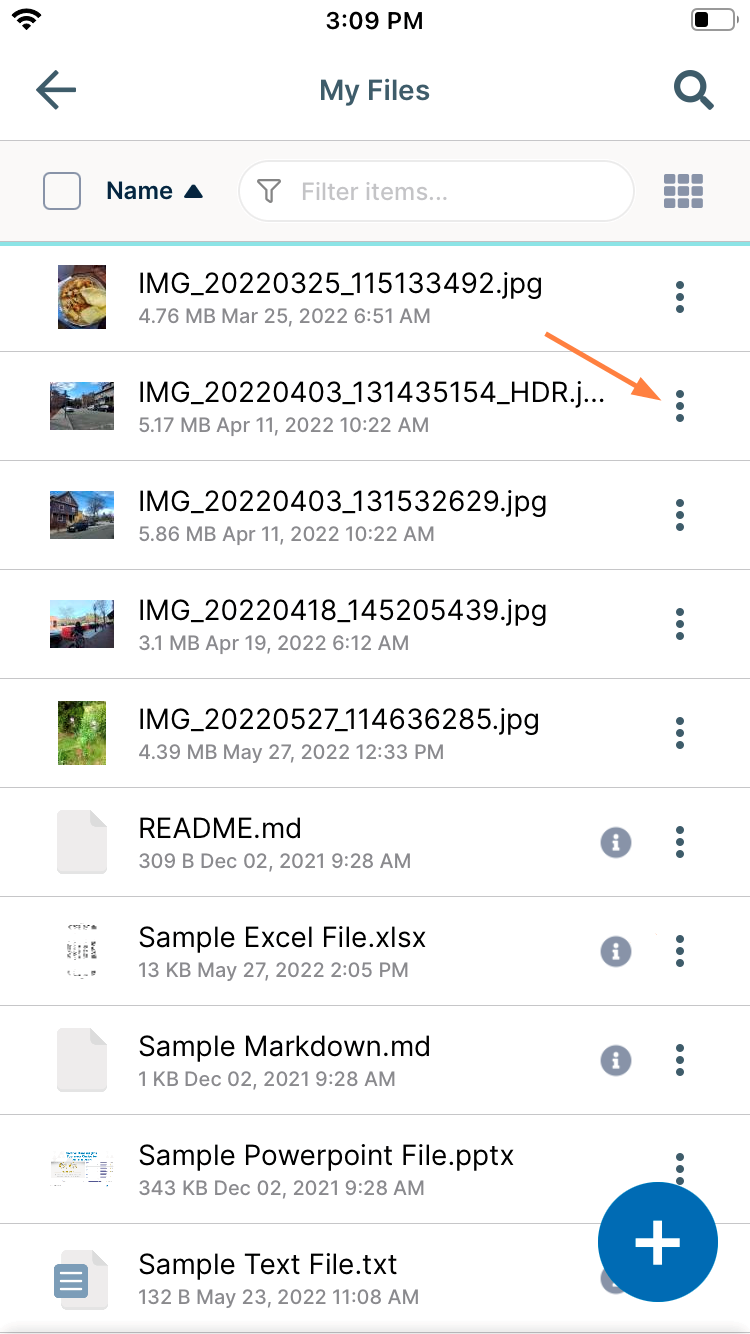750x1334 pixels.
Task: Open the search icon on My Files screen
Action: [693, 90]
